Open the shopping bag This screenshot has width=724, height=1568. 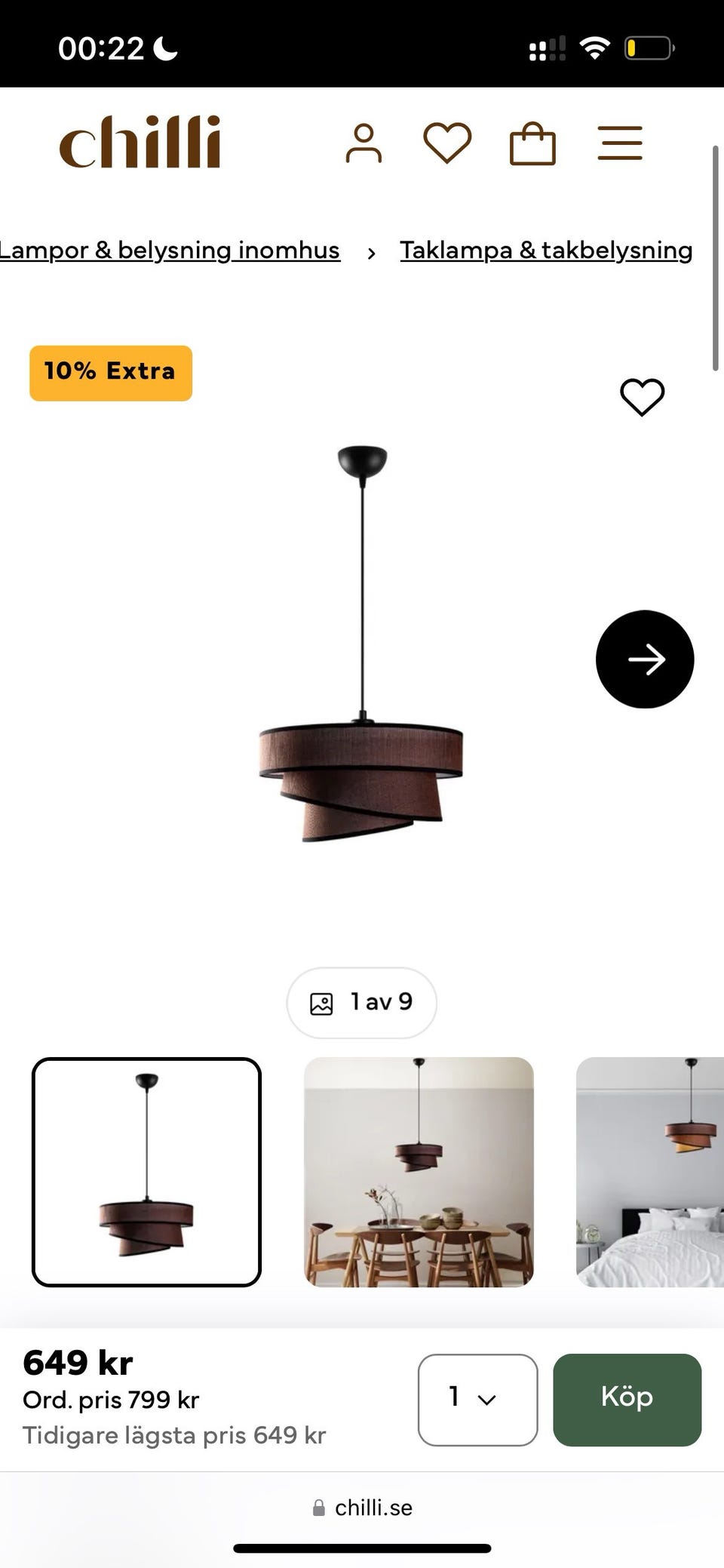pos(532,143)
